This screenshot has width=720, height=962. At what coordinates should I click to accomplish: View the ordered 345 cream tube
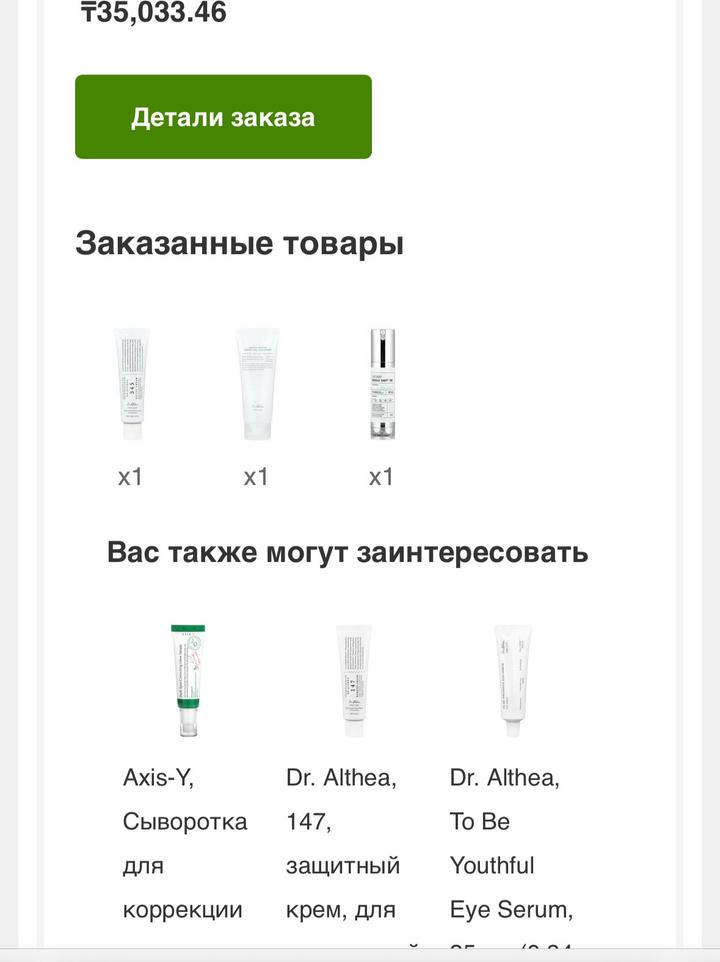click(131, 384)
